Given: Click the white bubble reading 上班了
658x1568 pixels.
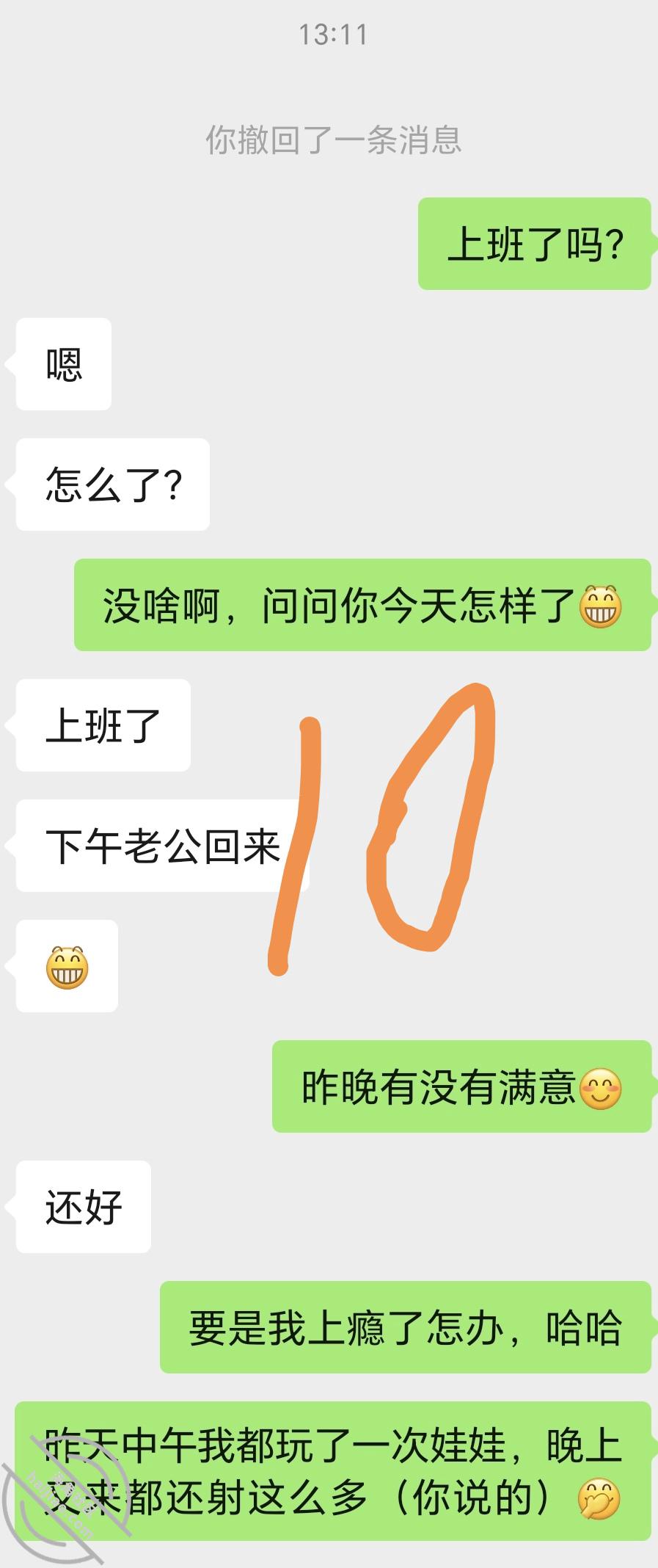Looking at the screenshot, I should point(101,725).
